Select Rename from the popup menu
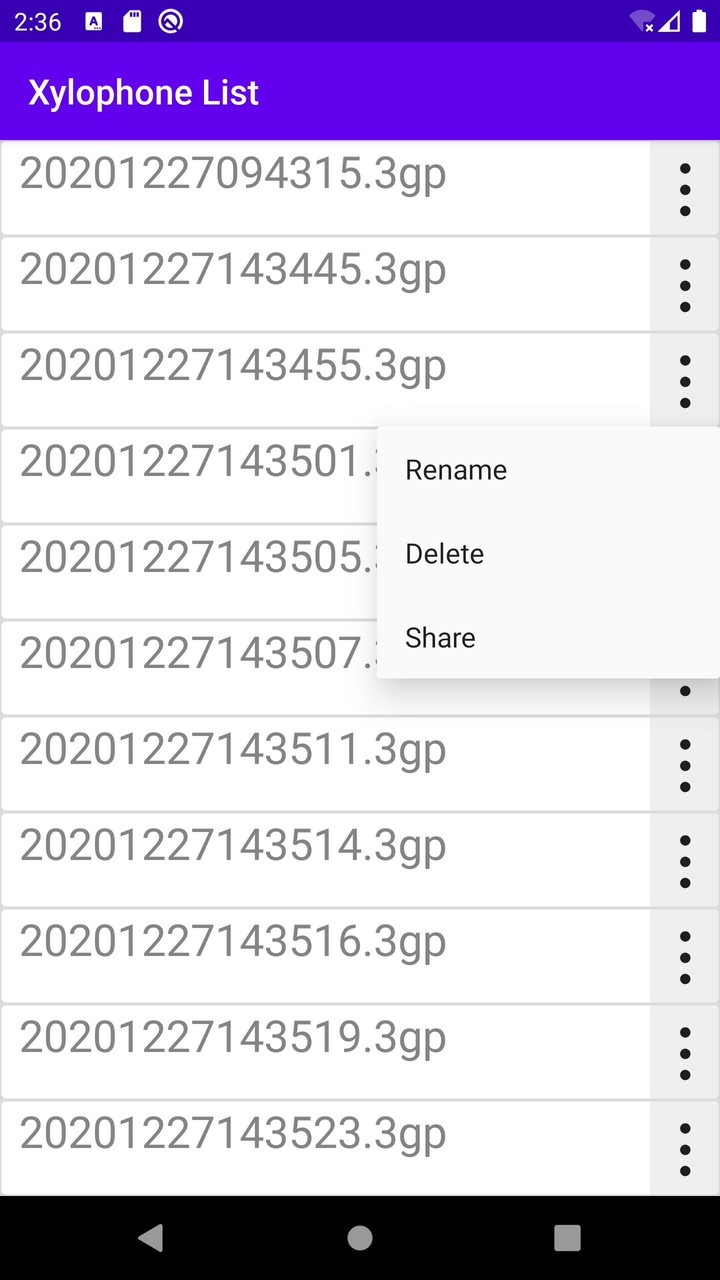This screenshot has height=1280, width=720. (456, 470)
